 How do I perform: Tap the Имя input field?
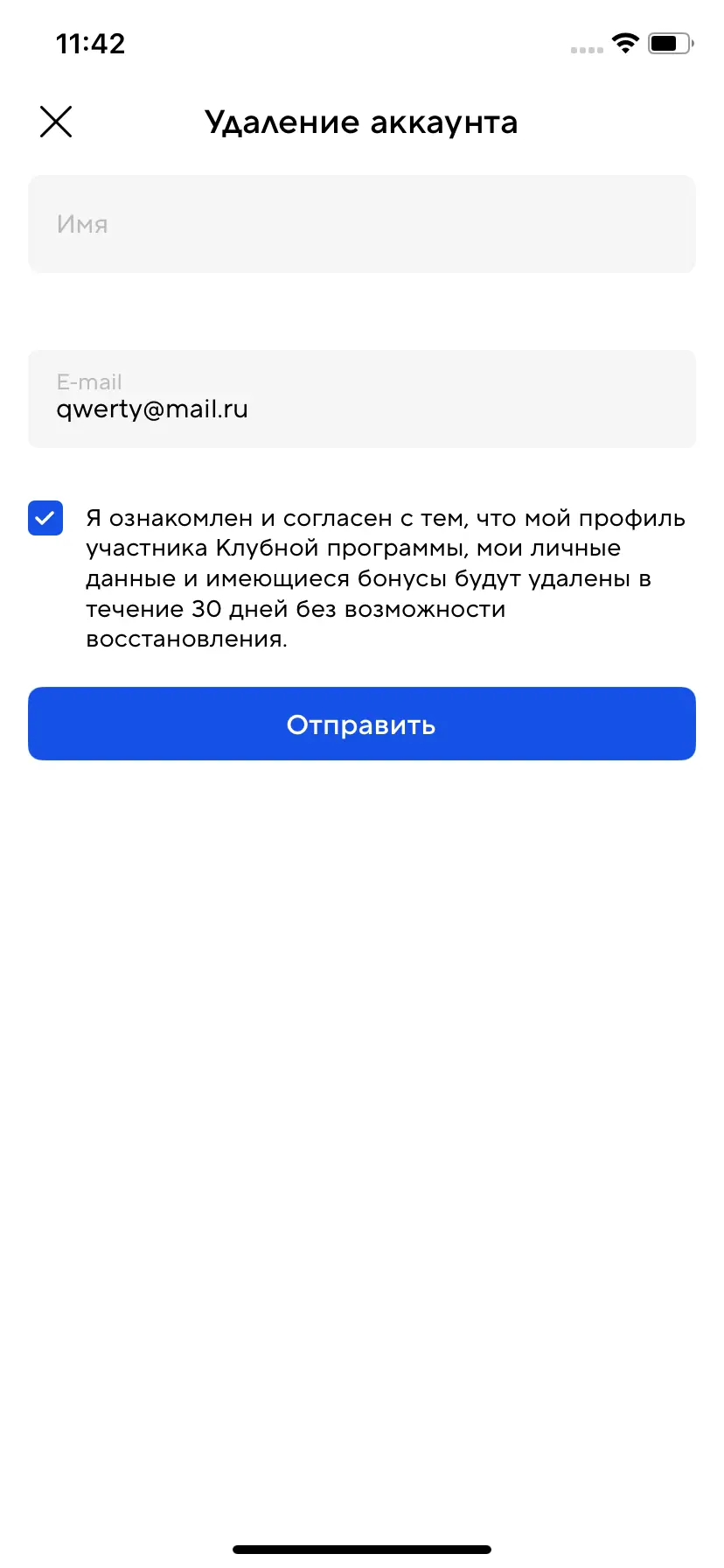point(362,224)
